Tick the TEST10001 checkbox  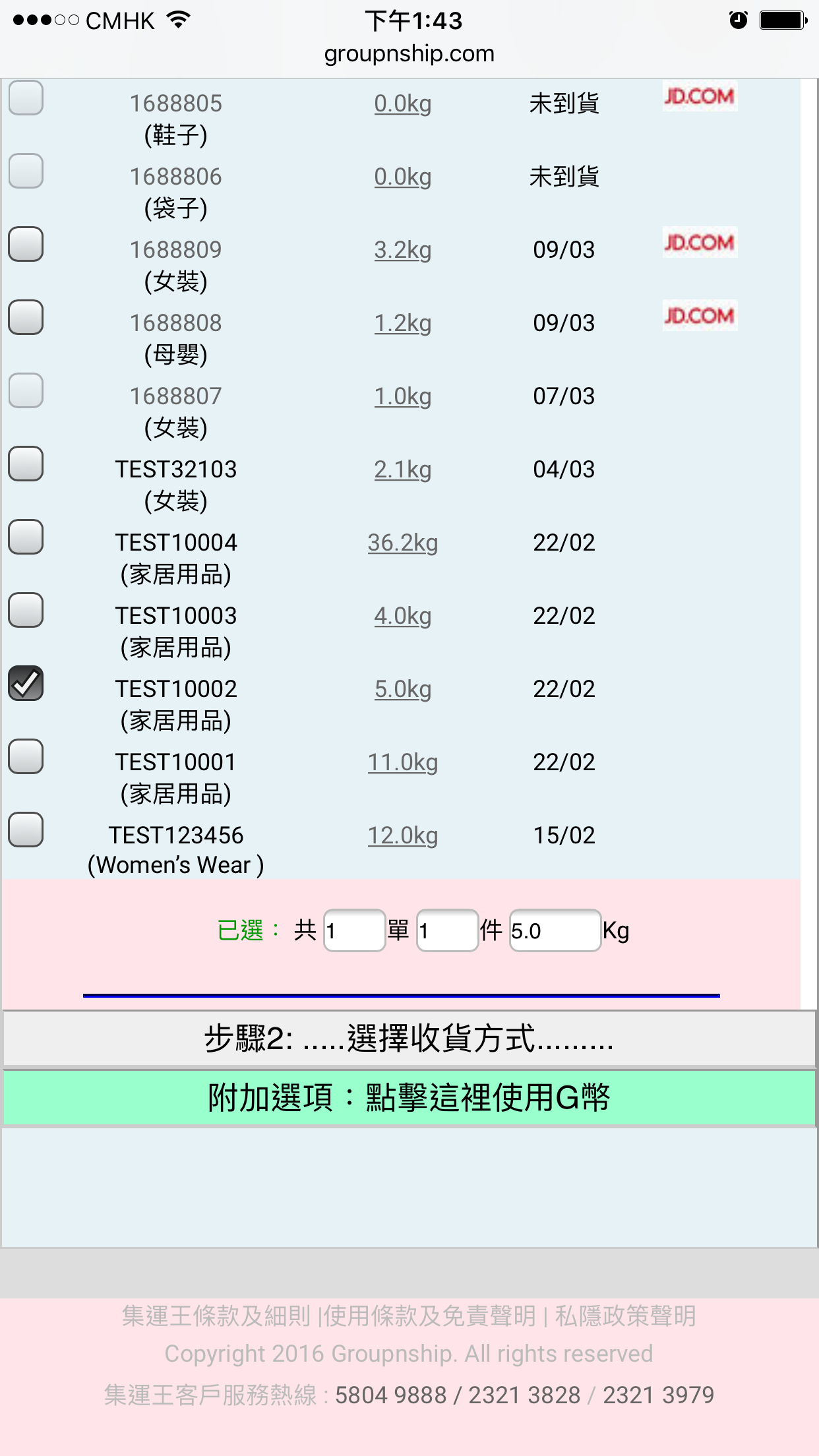tap(26, 757)
